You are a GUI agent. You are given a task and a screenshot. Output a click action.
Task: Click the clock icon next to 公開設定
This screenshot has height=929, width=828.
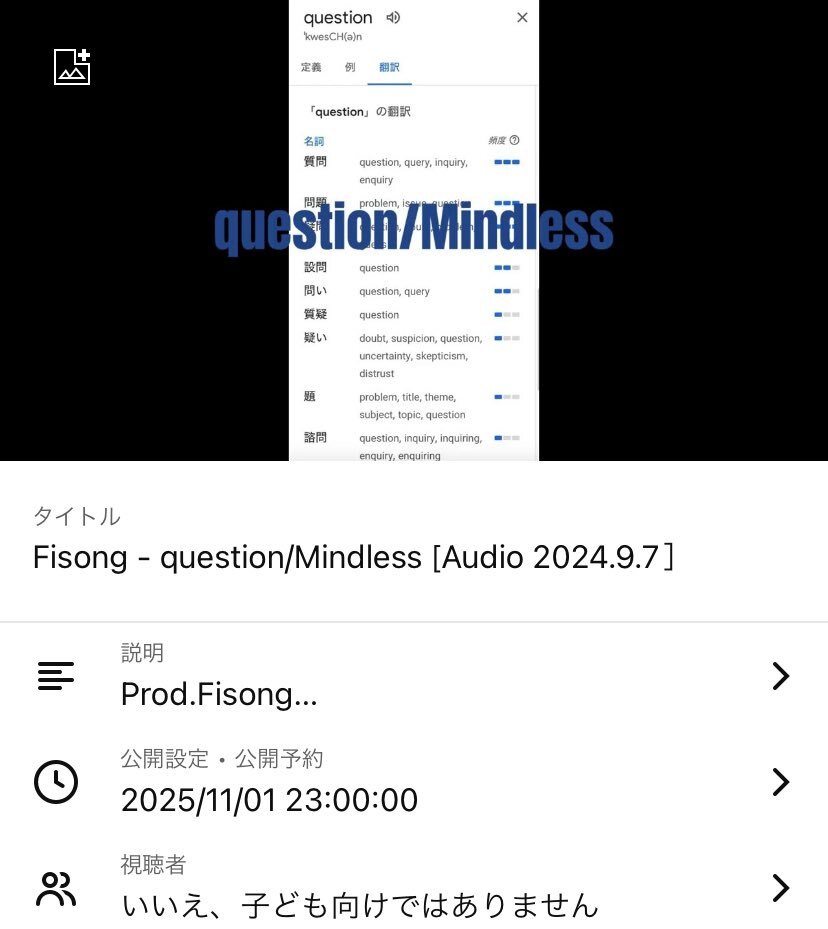tap(55, 782)
